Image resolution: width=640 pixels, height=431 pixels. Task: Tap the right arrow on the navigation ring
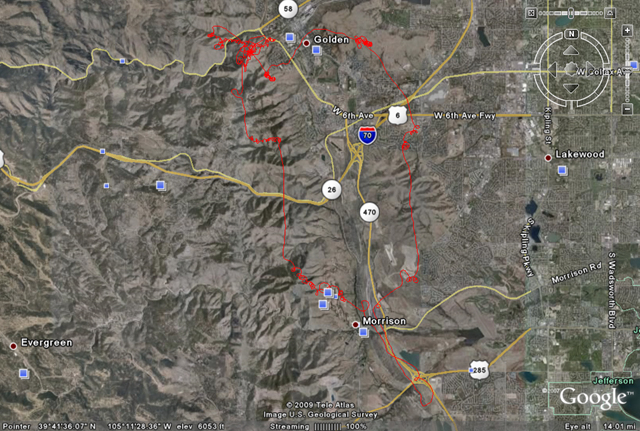pos(590,67)
